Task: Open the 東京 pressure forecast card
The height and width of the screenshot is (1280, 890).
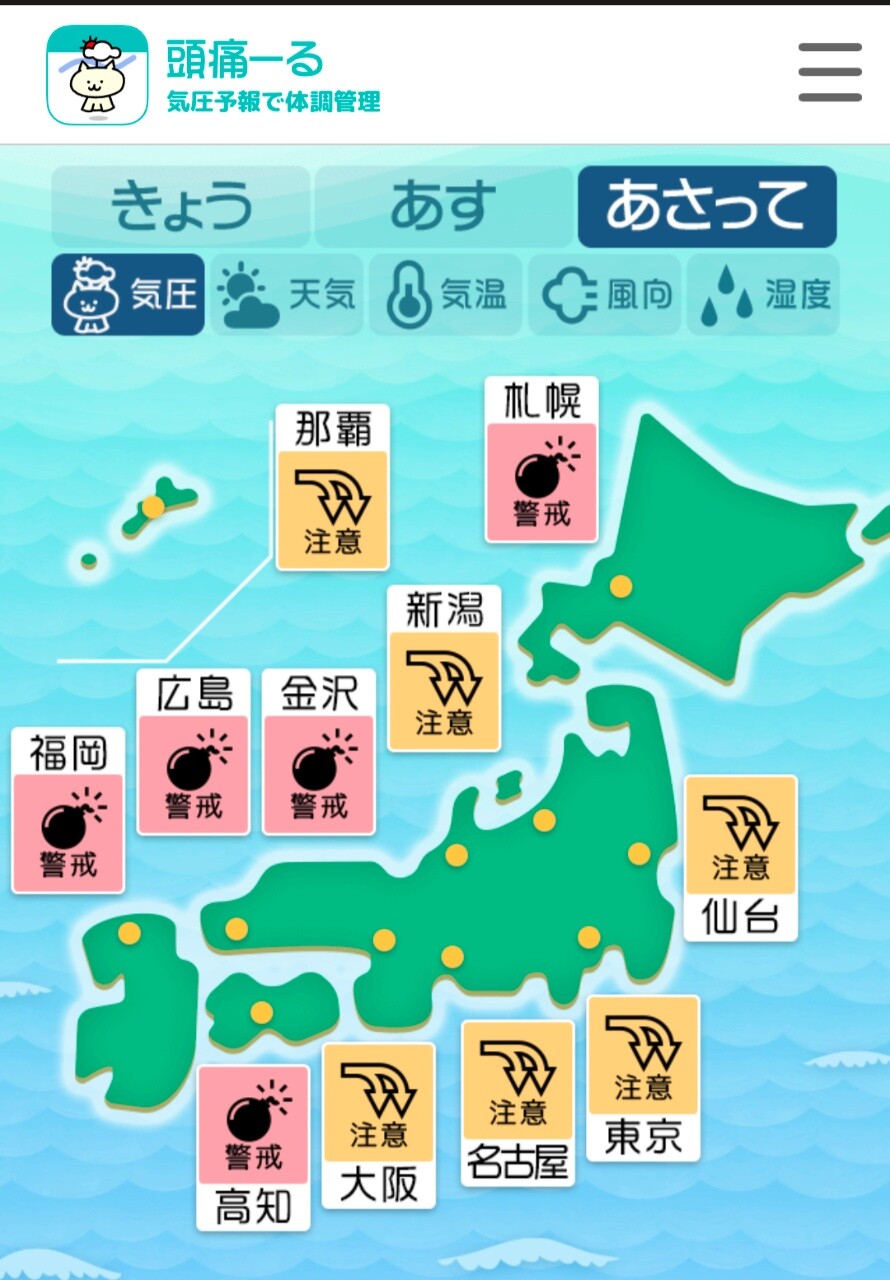Action: tap(643, 1077)
